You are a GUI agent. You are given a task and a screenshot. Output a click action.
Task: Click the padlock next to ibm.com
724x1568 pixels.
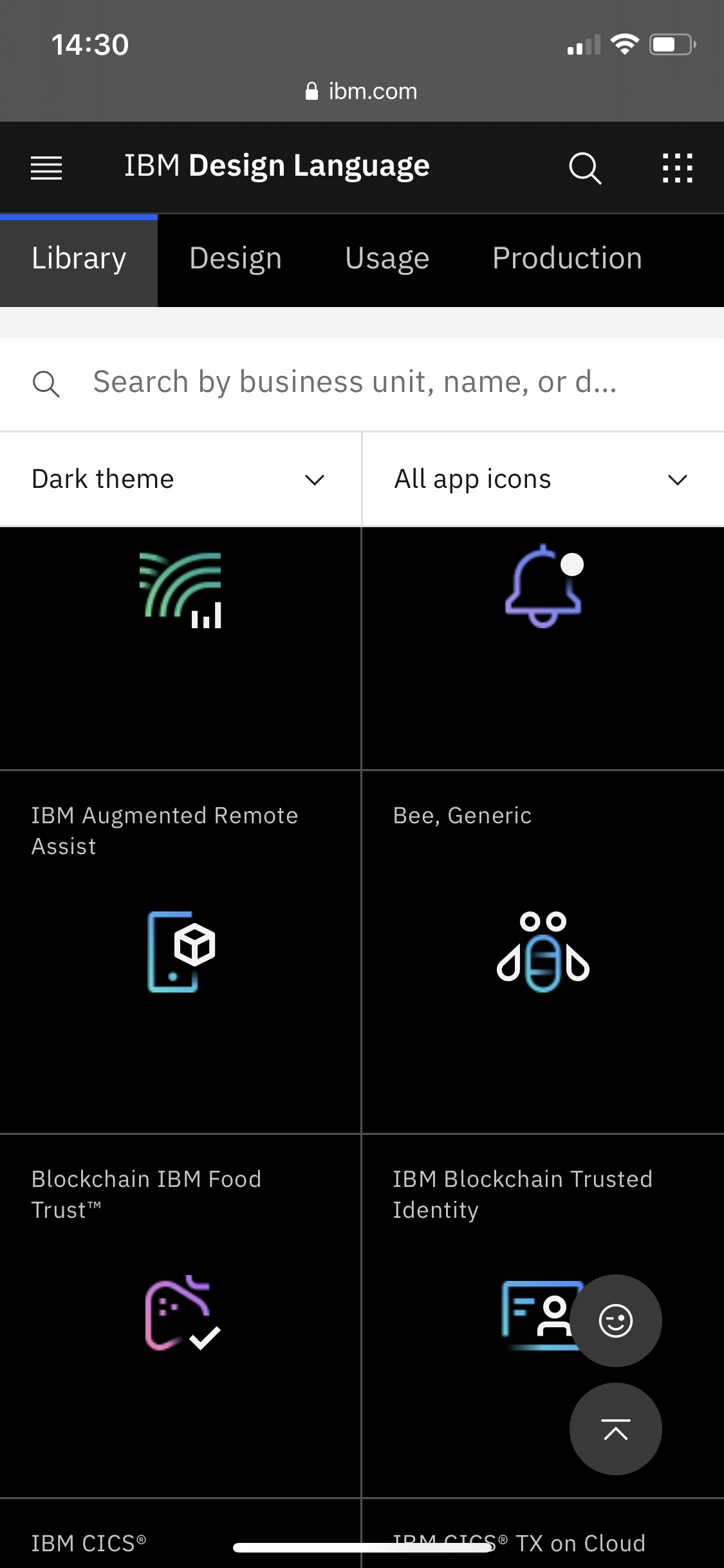point(311,90)
